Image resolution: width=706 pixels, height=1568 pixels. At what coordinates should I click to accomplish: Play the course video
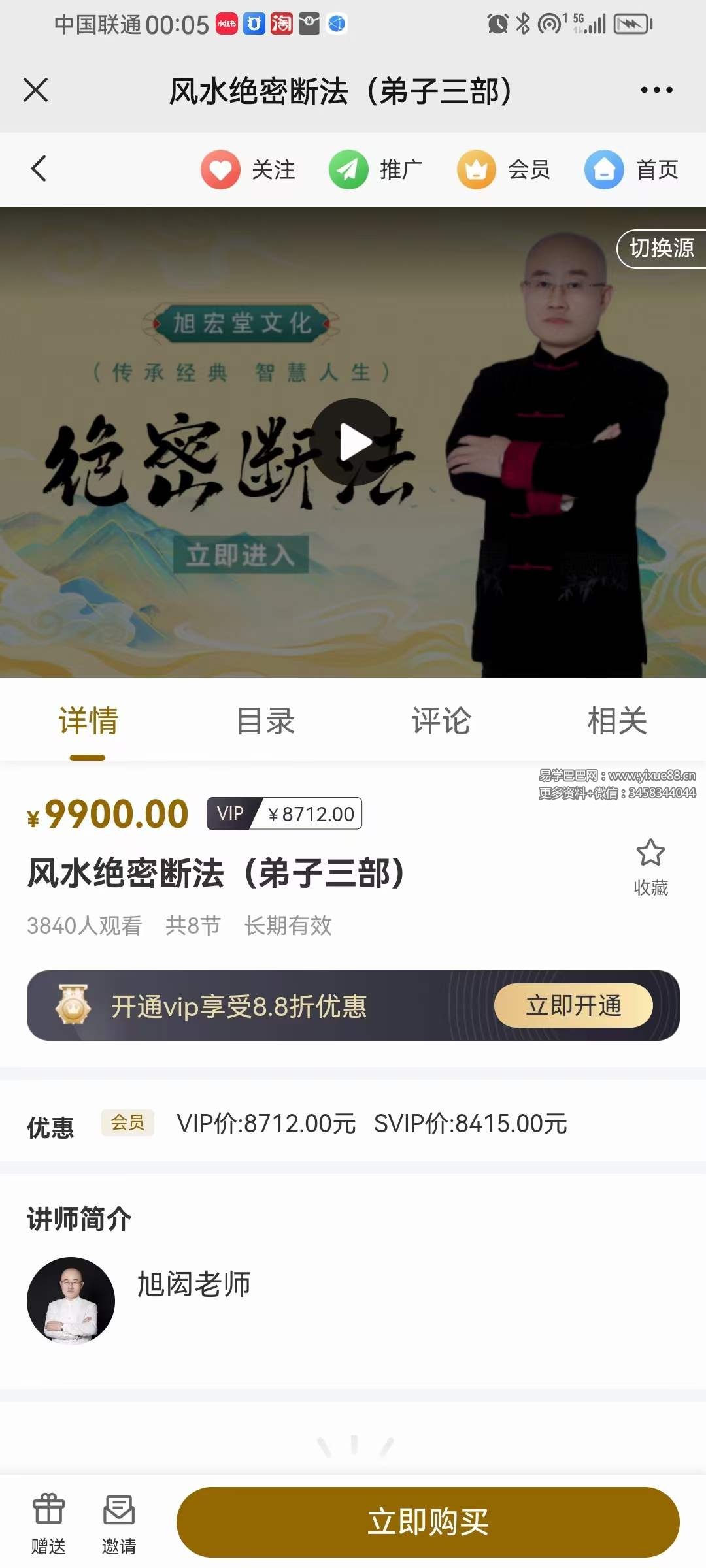[354, 442]
